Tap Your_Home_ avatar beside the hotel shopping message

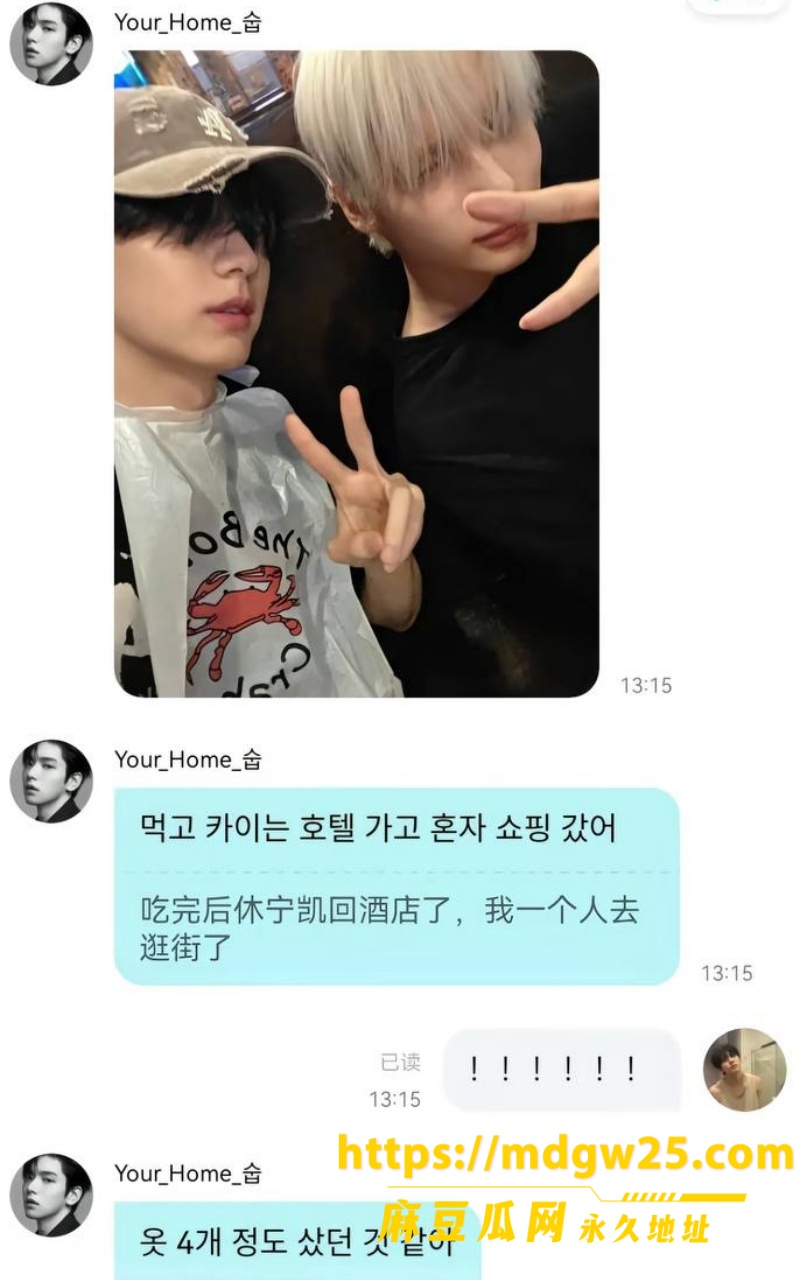click(51, 781)
